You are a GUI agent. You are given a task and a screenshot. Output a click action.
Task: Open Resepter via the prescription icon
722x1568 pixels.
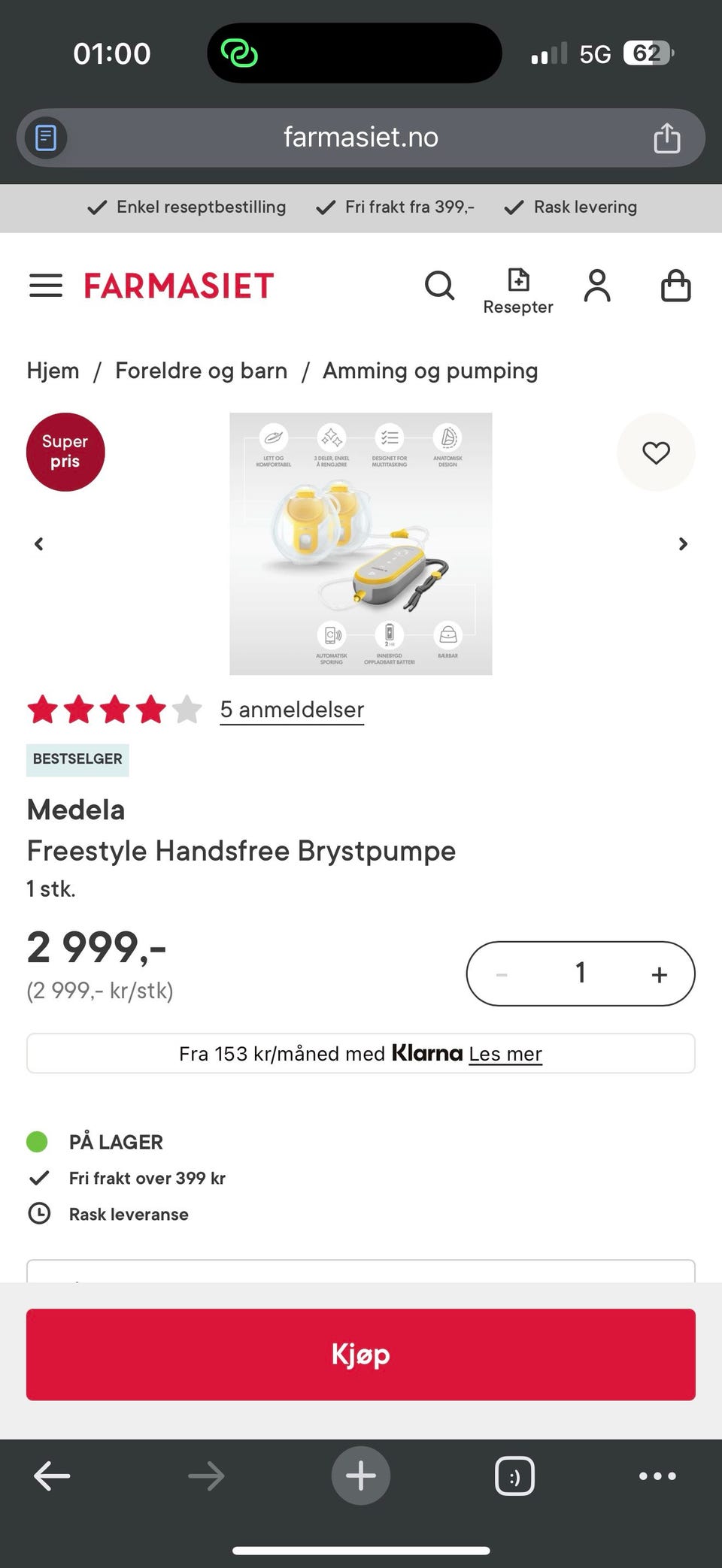pos(518,286)
